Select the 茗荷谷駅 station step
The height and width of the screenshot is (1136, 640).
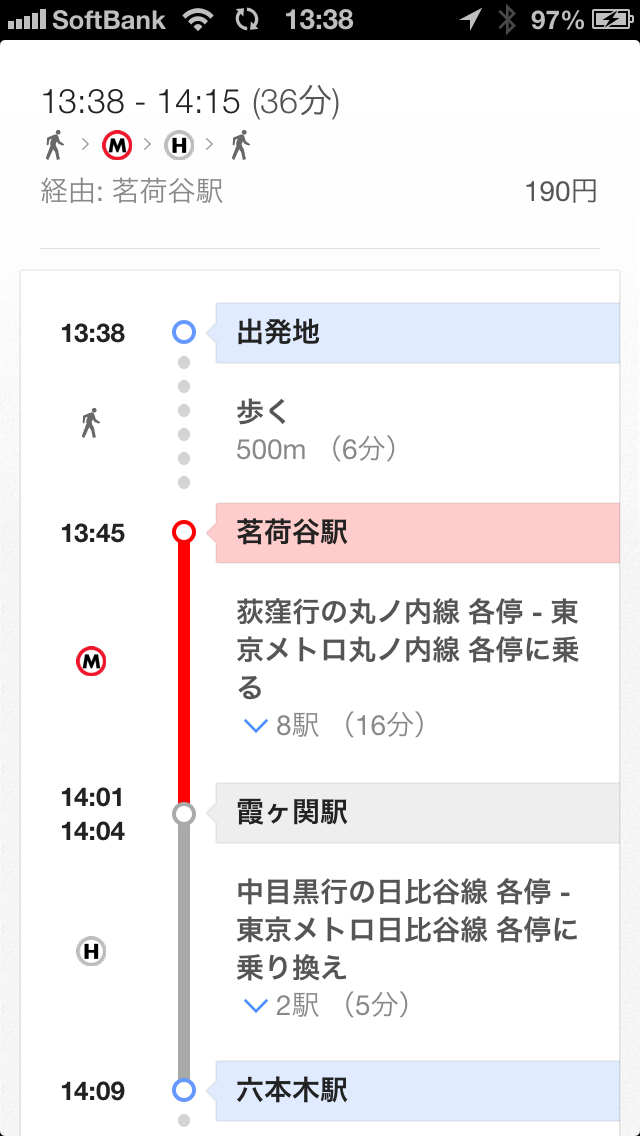pos(418,532)
